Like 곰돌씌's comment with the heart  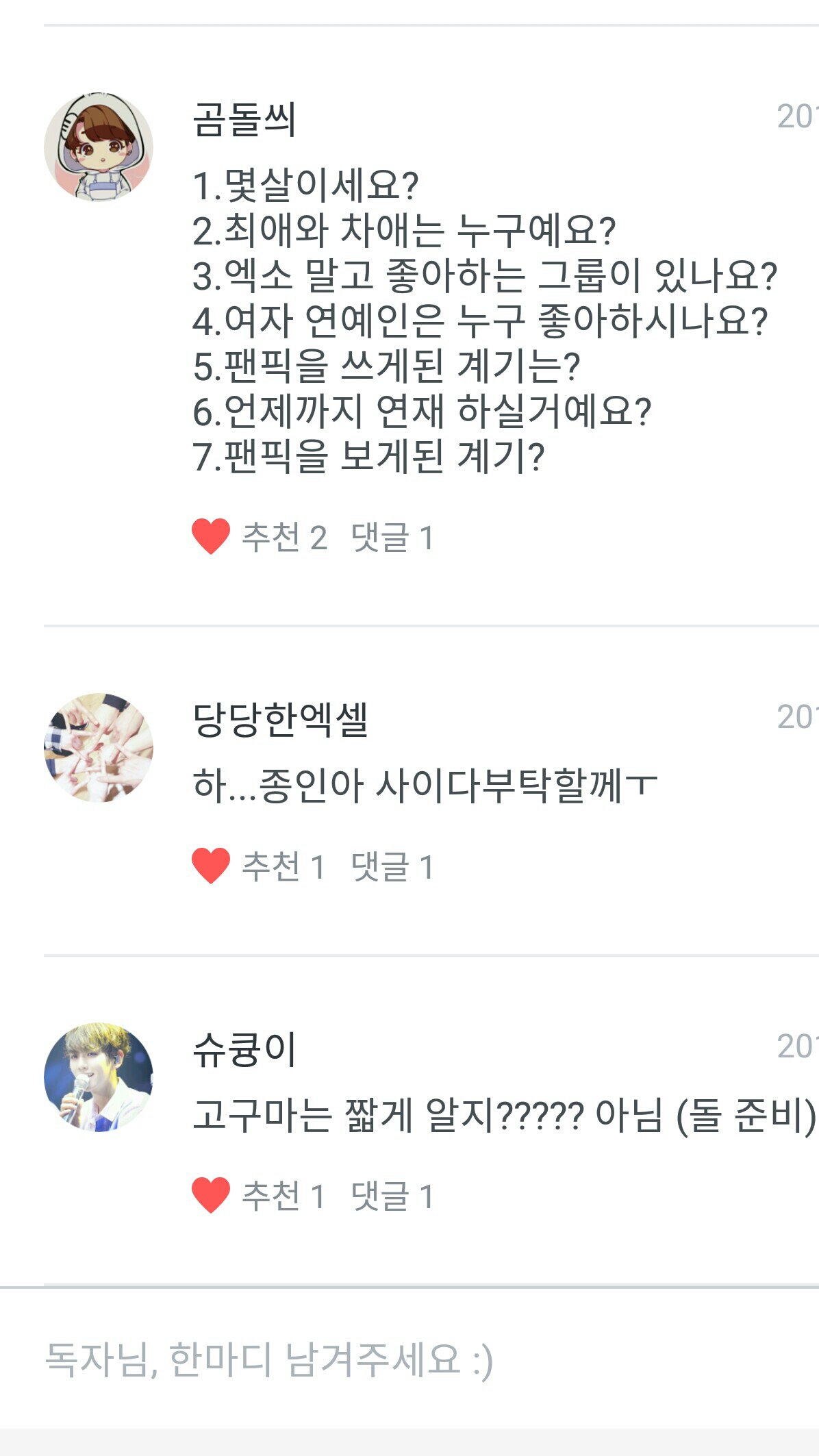[x=211, y=536]
